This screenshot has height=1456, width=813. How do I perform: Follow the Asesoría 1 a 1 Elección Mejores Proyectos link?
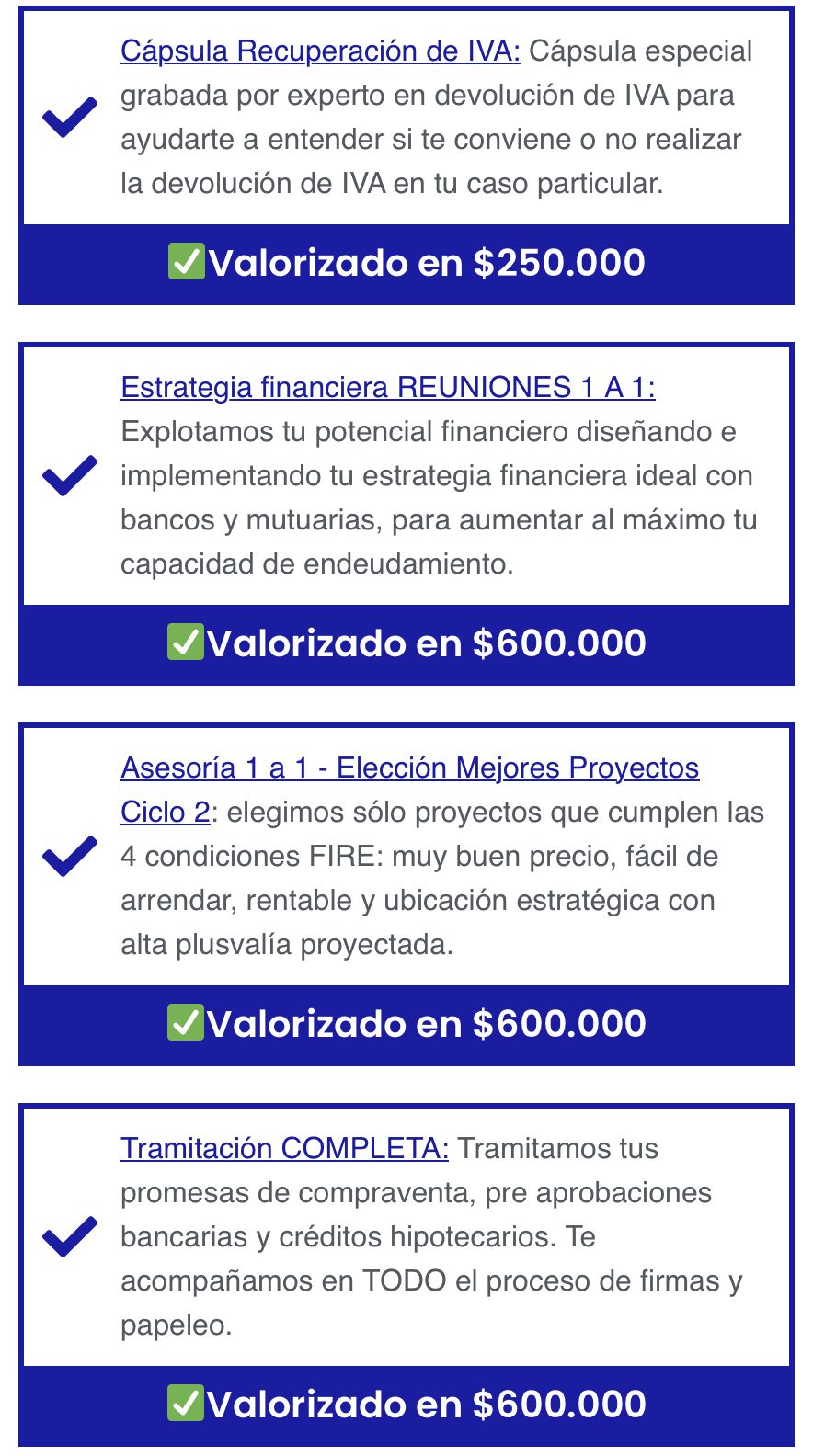[x=409, y=768]
